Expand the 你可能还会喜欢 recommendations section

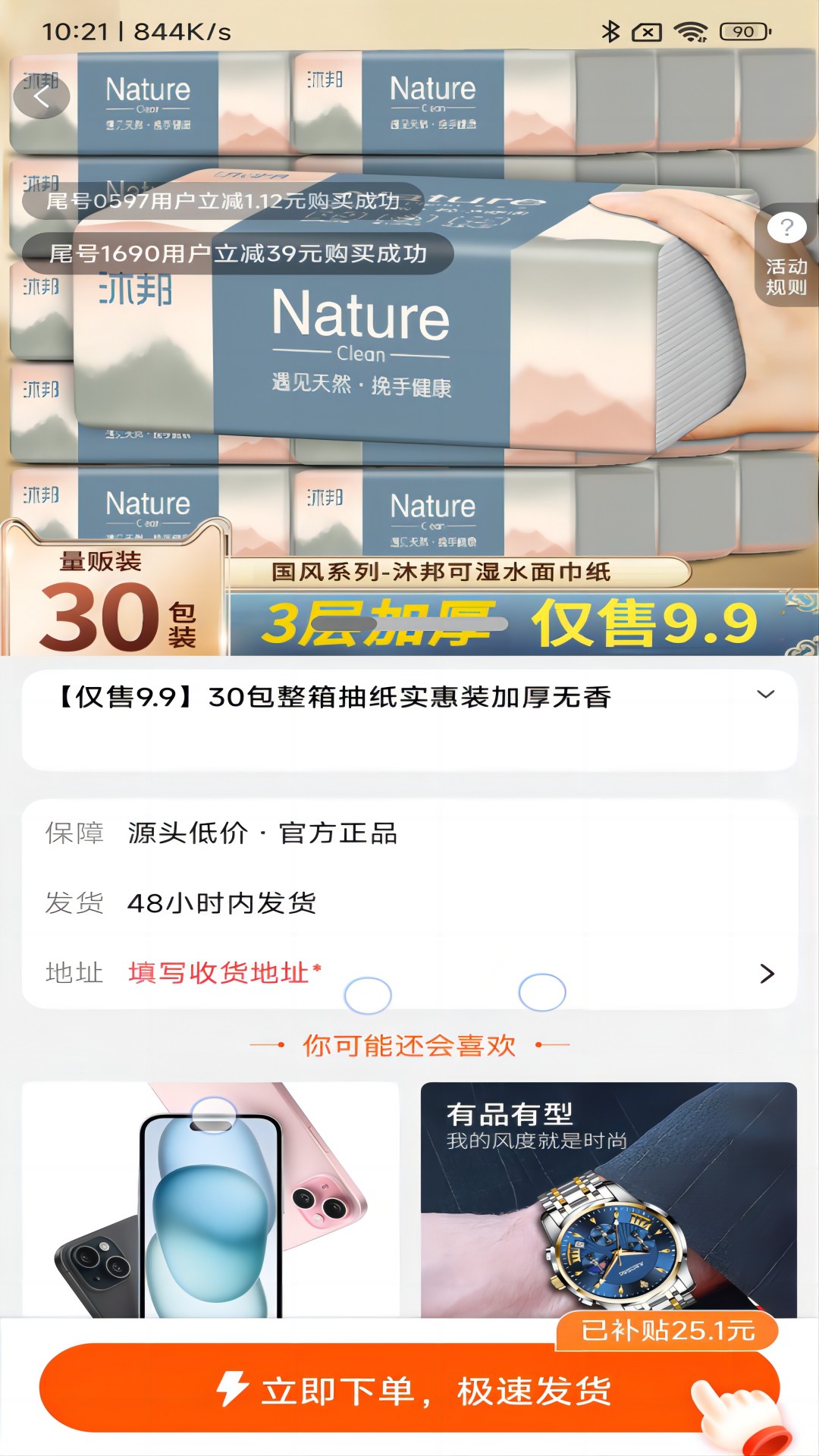point(408,1045)
